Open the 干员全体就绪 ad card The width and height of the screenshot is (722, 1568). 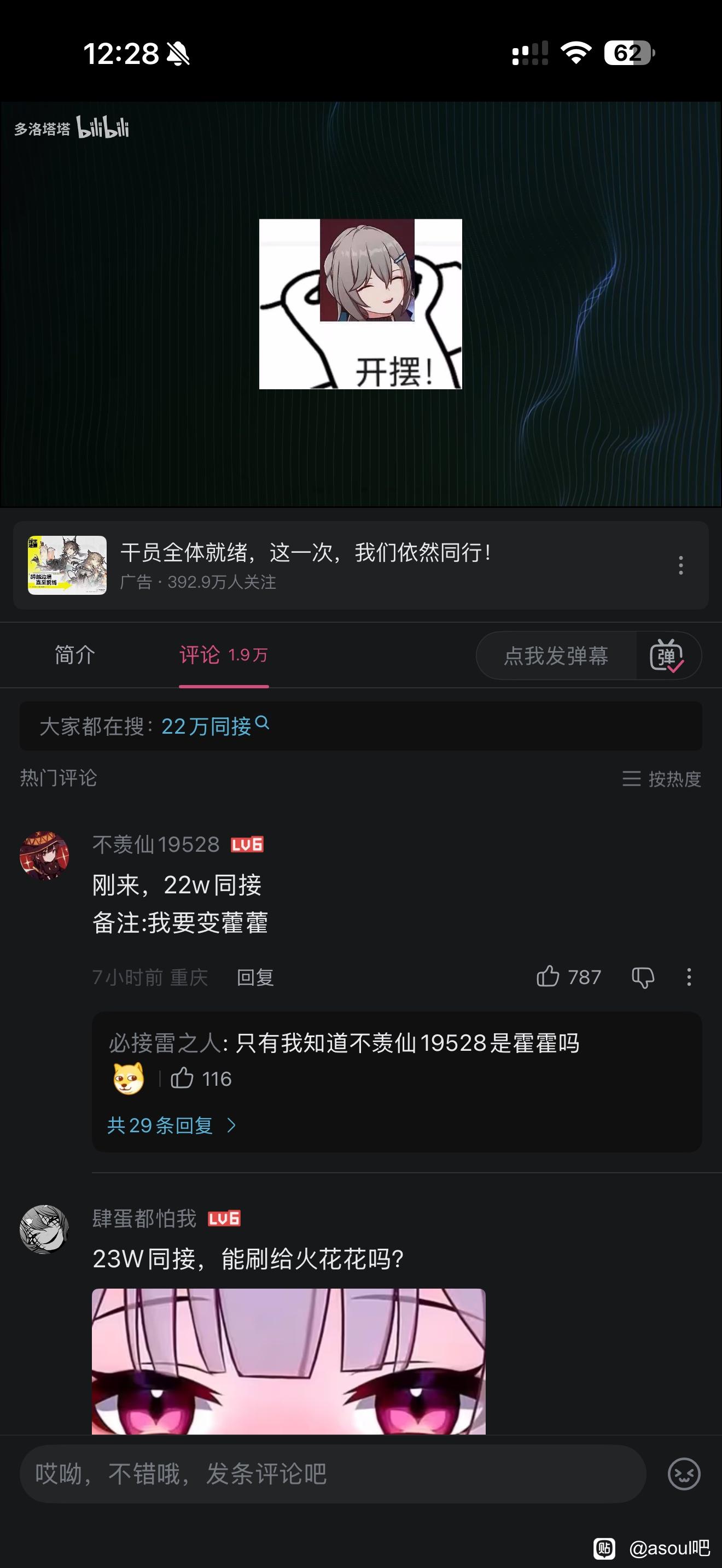pos(304,565)
